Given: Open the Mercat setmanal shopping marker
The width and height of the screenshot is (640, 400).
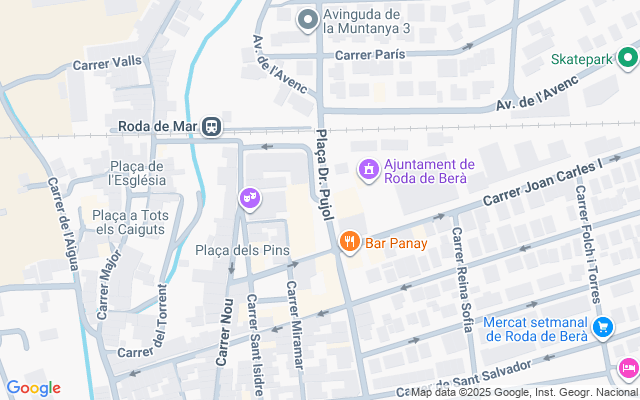Looking at the screenshot, I should pyautogui.click(x=602, y=327).
